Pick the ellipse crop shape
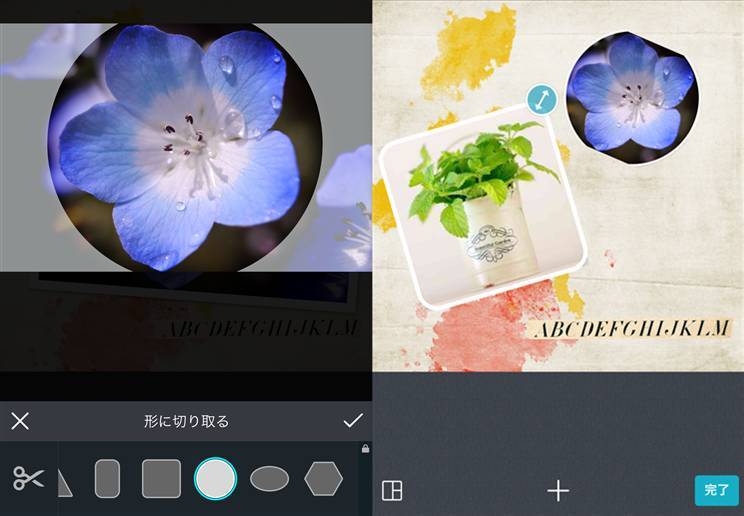This screenshot has height=516, width=744. (269, 479)
